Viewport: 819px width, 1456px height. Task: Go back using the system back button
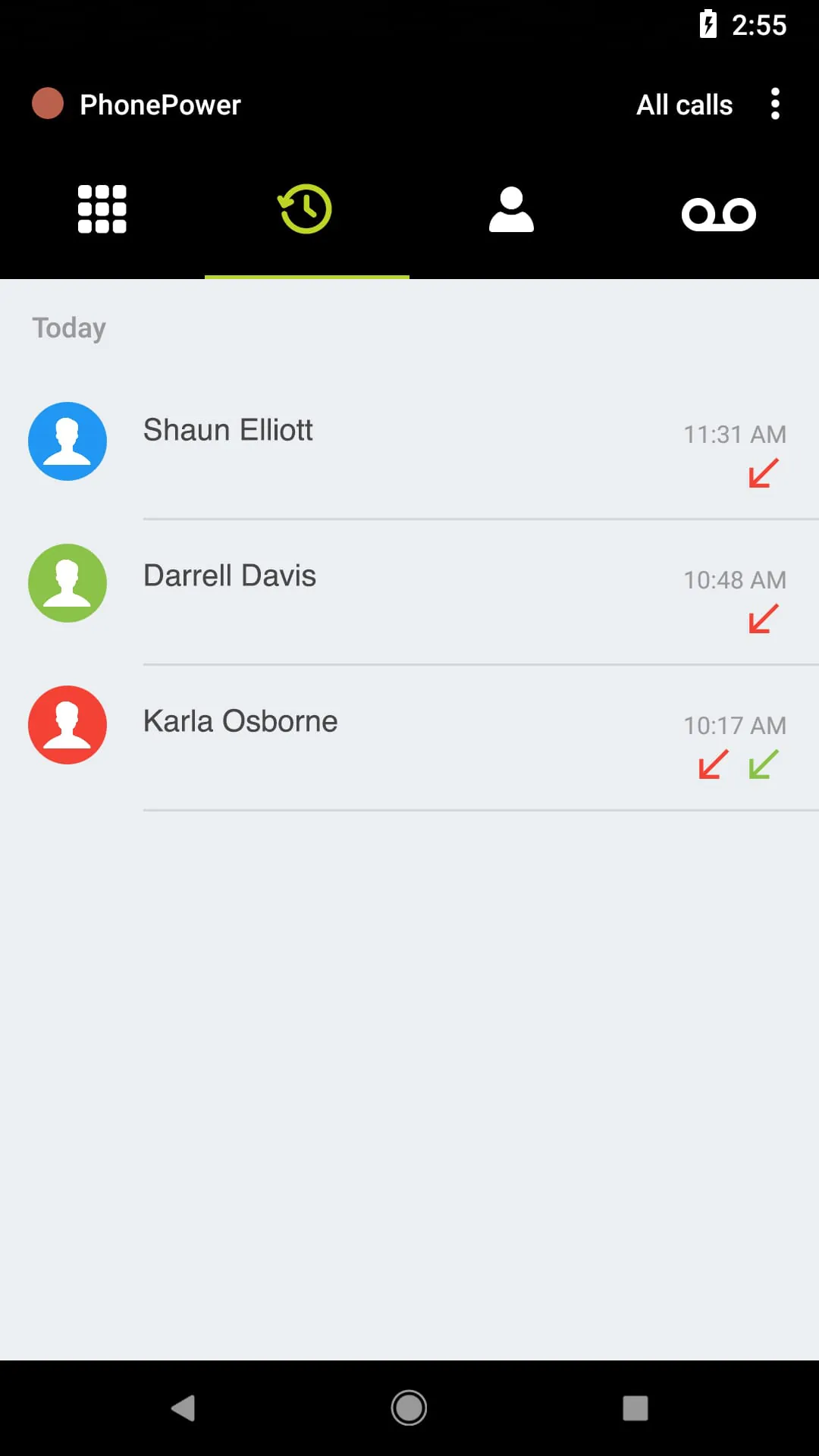(184, 1408)
